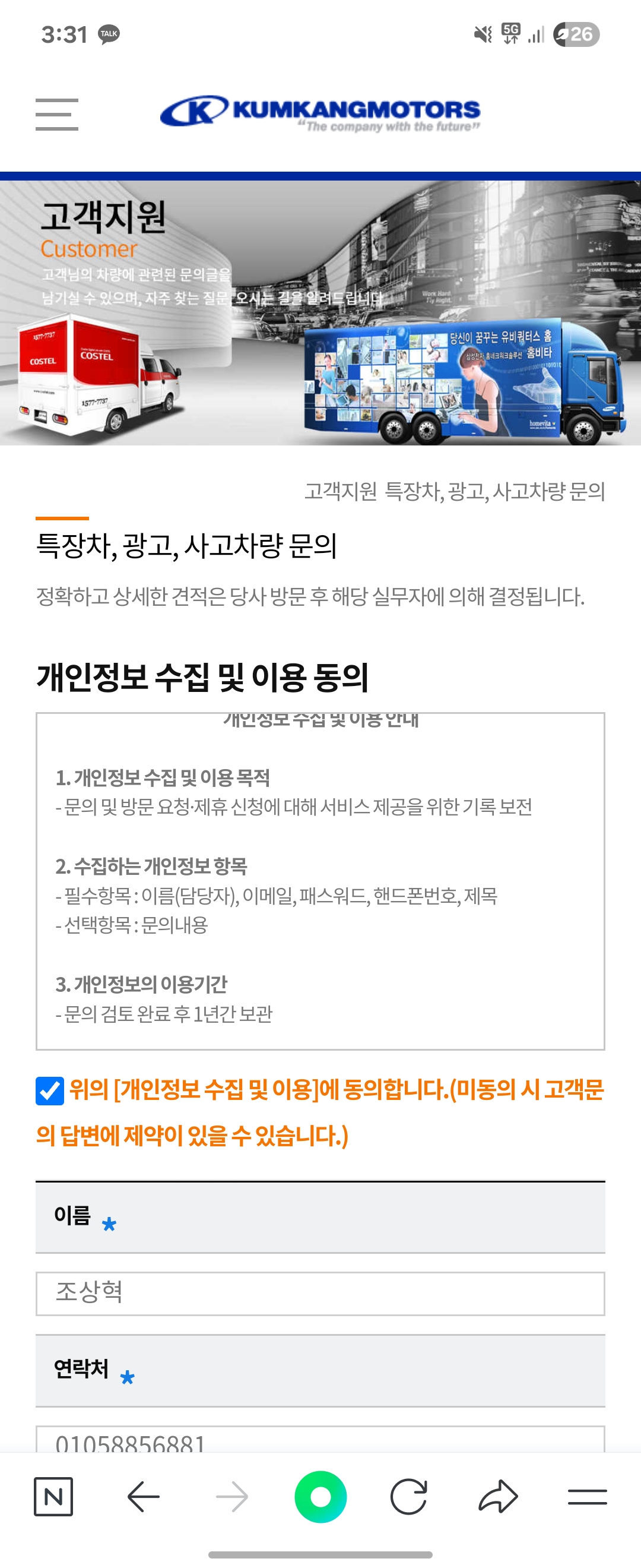641x1568 pixels.
Task: Edit the 이름 name field
Action: [320, 1293]
